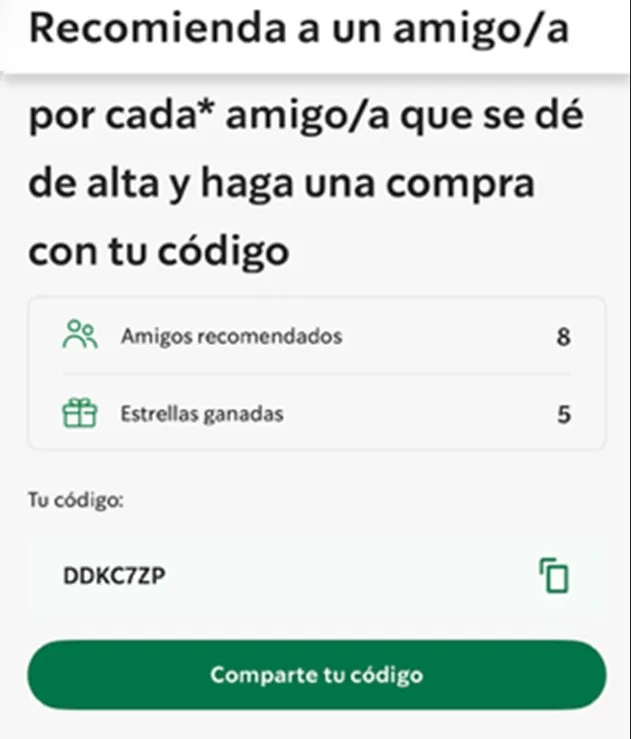This screenshot has width=631, height=739.
Task: Tap the Comparte tu código button
Action: tap(316, 675)
